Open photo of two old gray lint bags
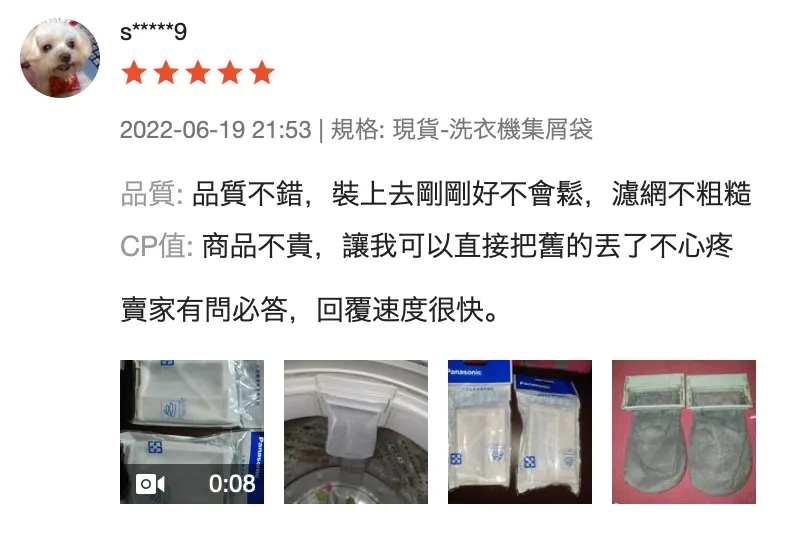 (x=684, y=432)
